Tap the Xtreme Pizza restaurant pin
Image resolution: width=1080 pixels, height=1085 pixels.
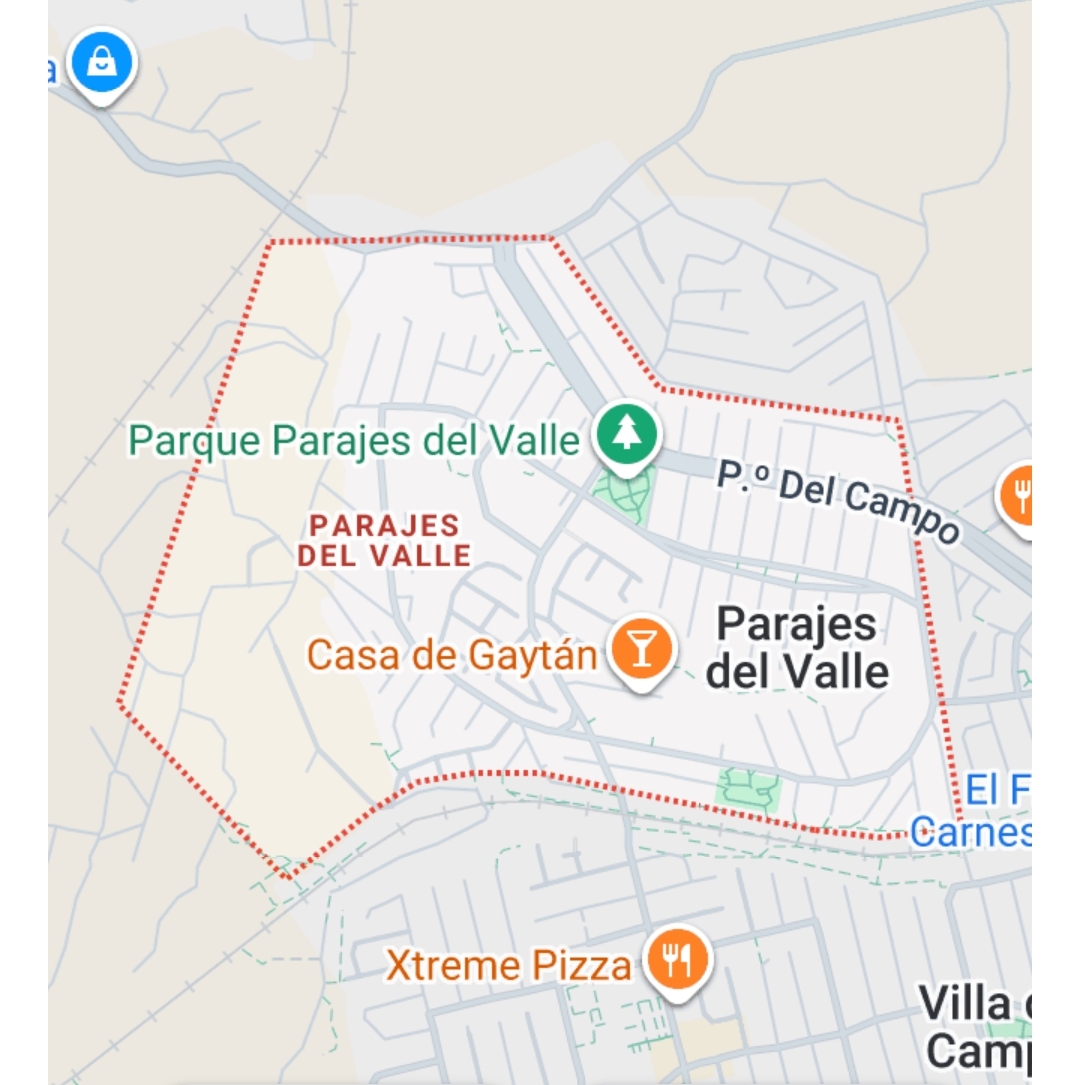(x=677, y=960)
